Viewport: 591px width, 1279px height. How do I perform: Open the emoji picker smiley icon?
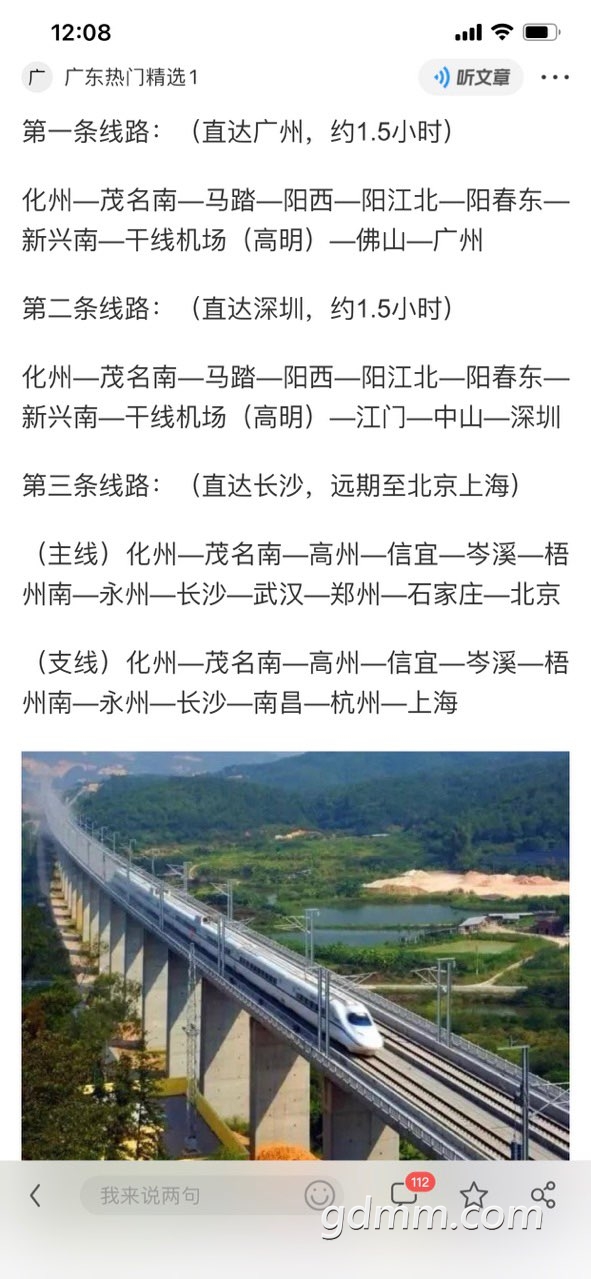tap(319, 1195)
